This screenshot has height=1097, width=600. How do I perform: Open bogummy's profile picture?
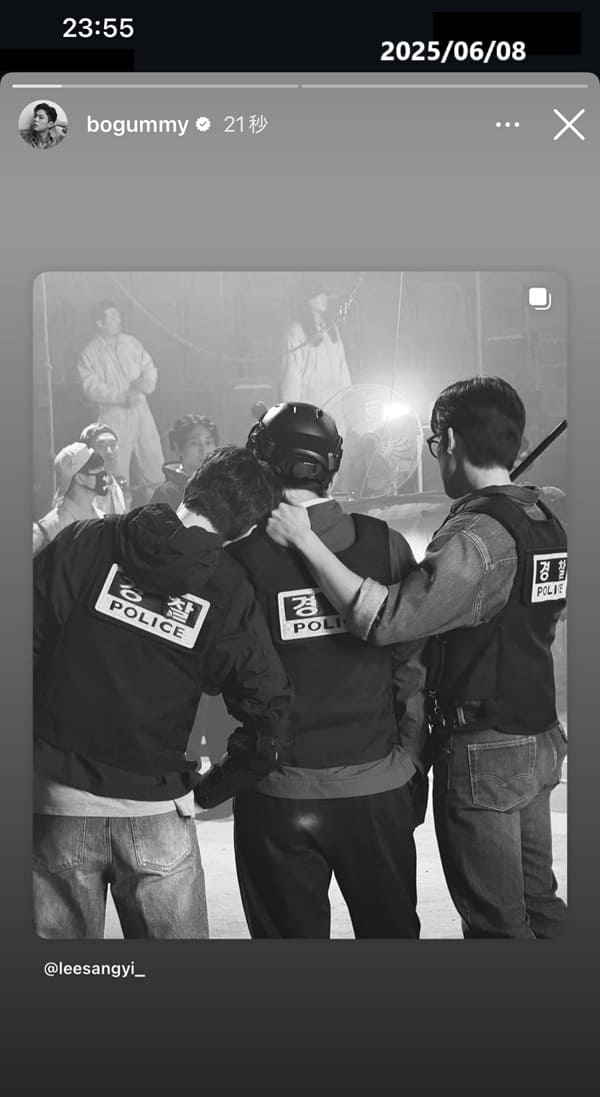[43, 125]
